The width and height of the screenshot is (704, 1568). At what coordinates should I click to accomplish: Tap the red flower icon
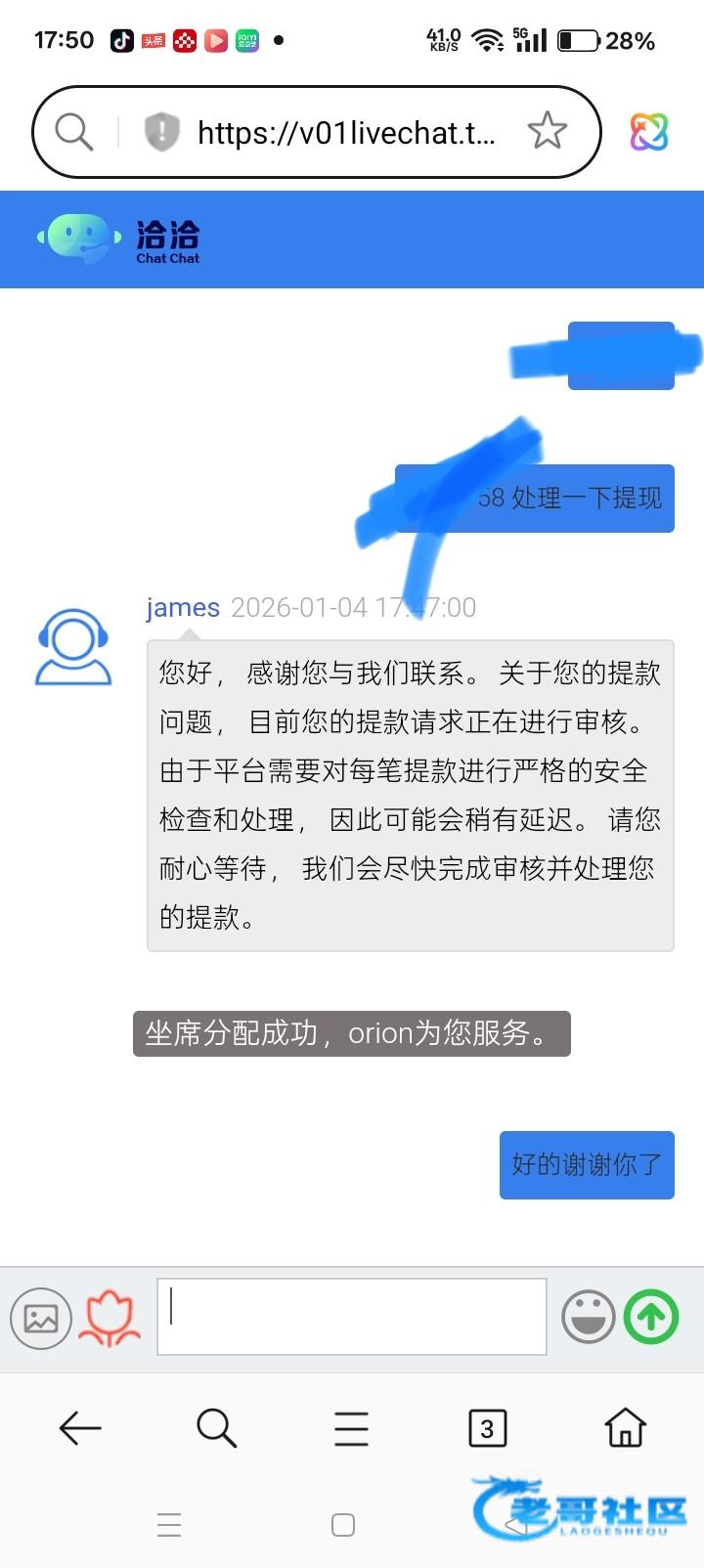110,1318
